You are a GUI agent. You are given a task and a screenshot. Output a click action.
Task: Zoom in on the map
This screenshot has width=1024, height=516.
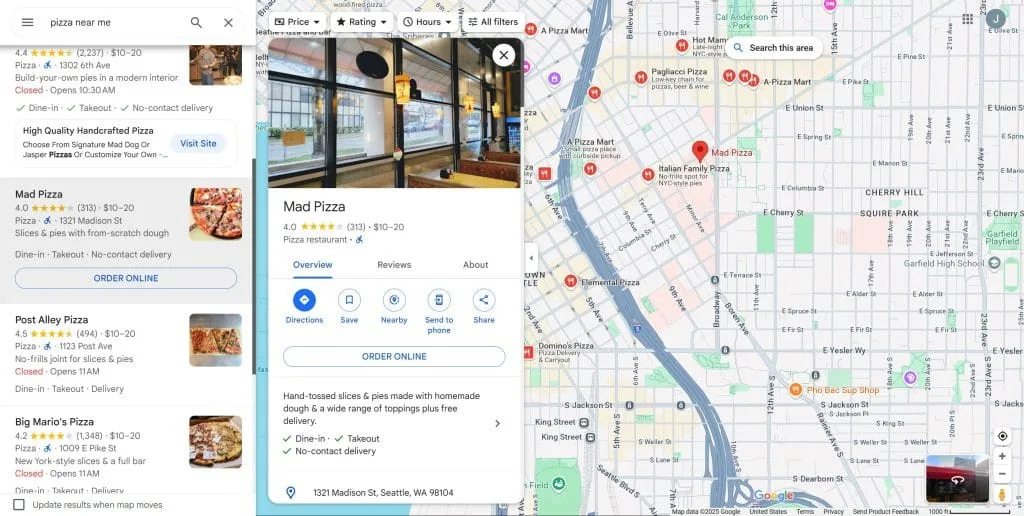click(1002, 456)
